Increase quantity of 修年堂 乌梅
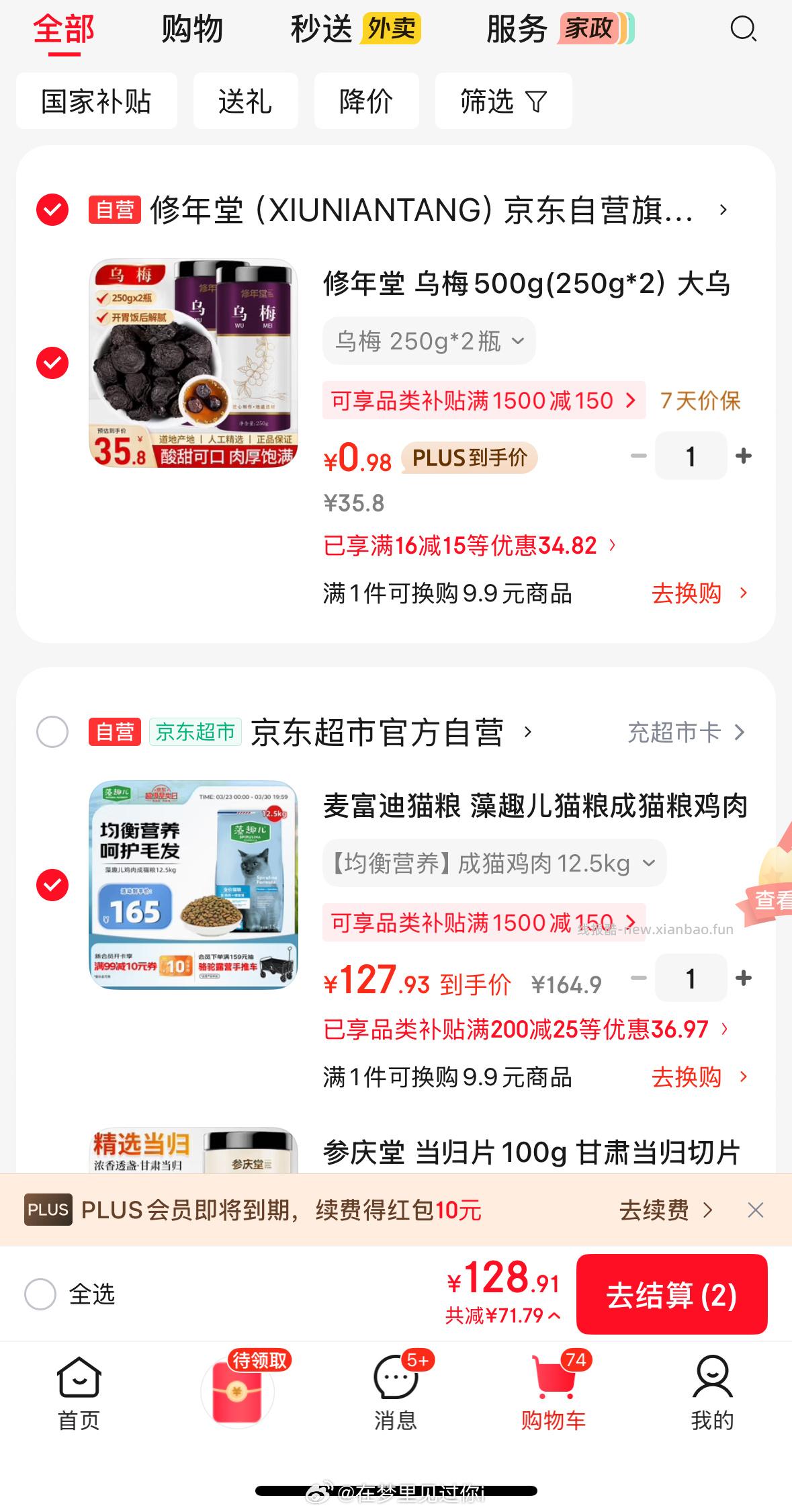792x1512 pixels. (x=744, y=456)
